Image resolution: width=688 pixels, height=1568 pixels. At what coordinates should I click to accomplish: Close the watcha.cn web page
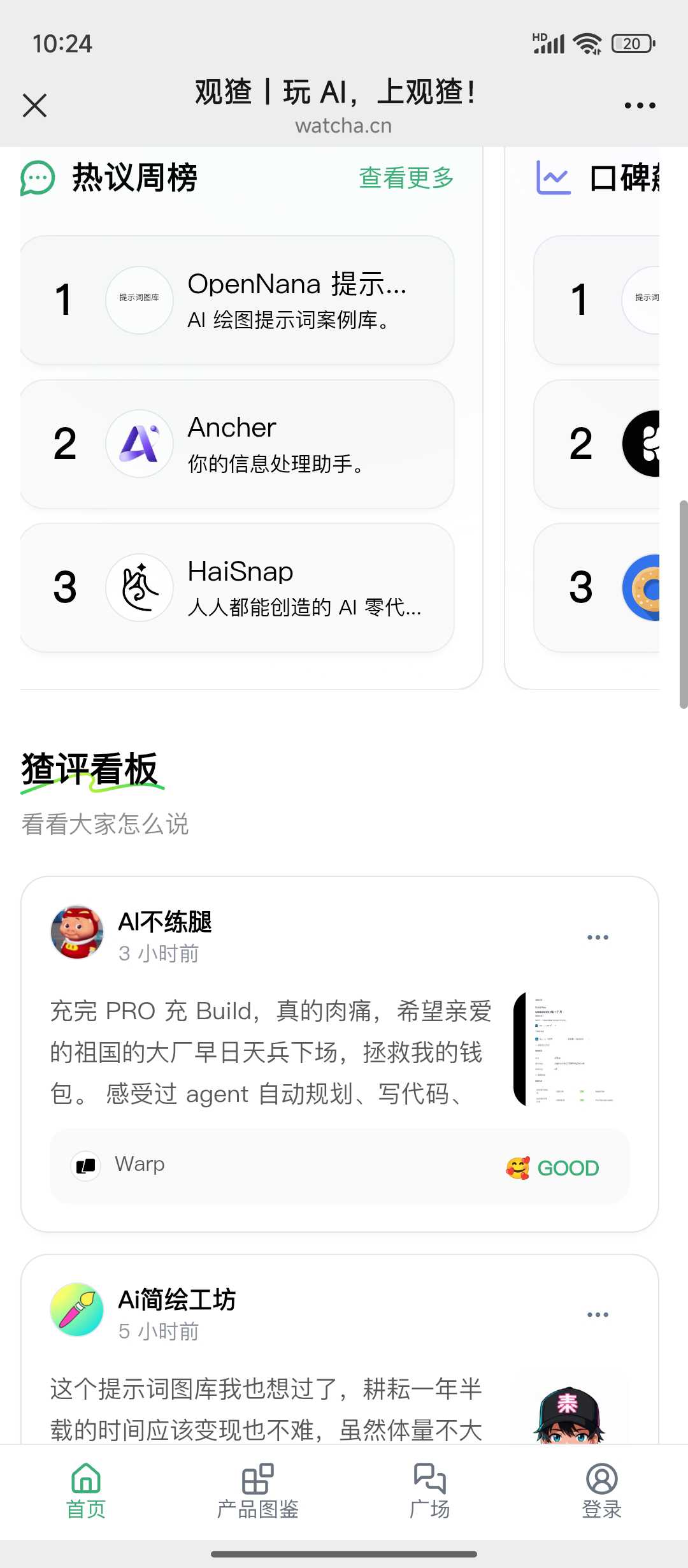pyautogui.click(x=34, y=105)
